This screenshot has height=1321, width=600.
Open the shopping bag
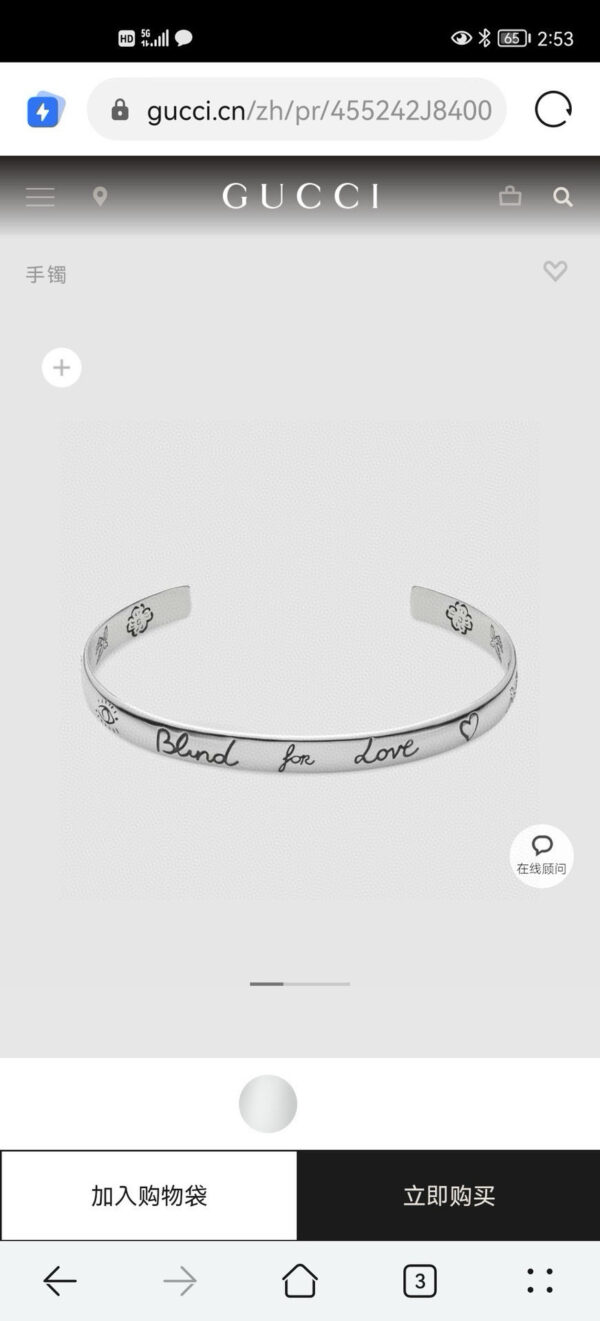(x=510, y=196)
